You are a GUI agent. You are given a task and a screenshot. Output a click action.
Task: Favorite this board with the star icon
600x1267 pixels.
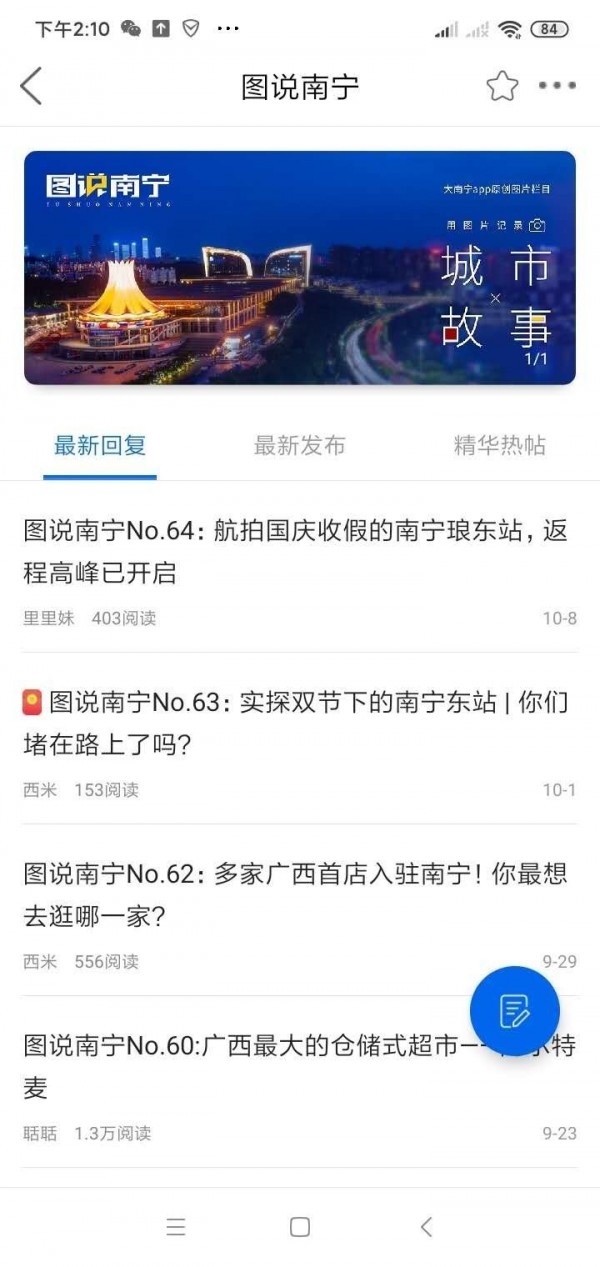click(502, 86)
